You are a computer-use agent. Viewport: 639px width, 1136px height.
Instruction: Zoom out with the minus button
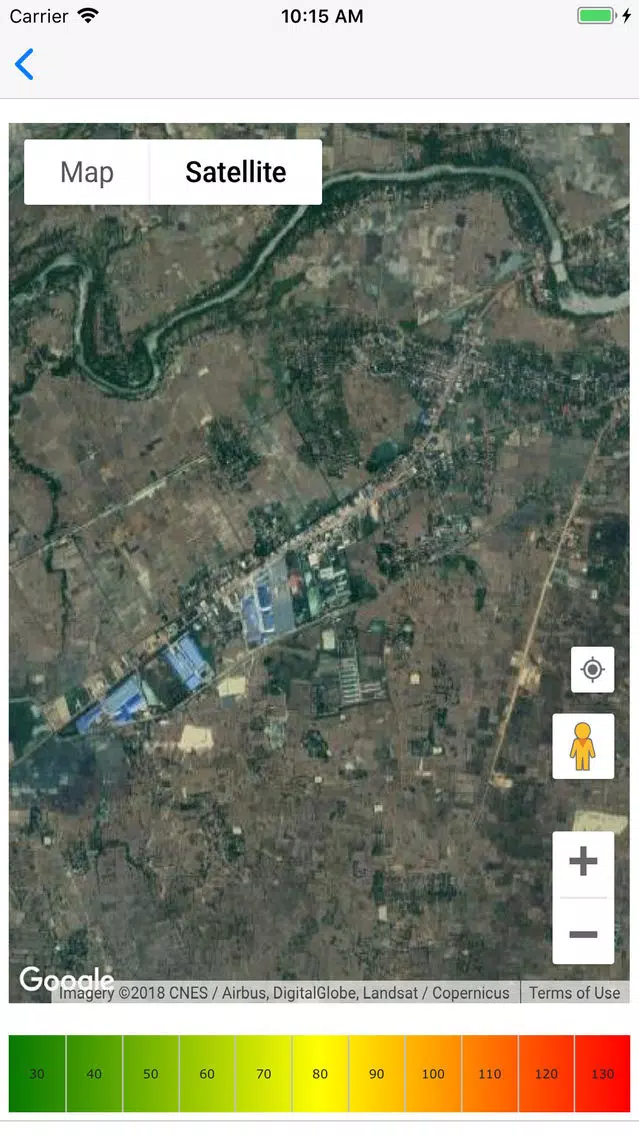(x=583, y=933)
